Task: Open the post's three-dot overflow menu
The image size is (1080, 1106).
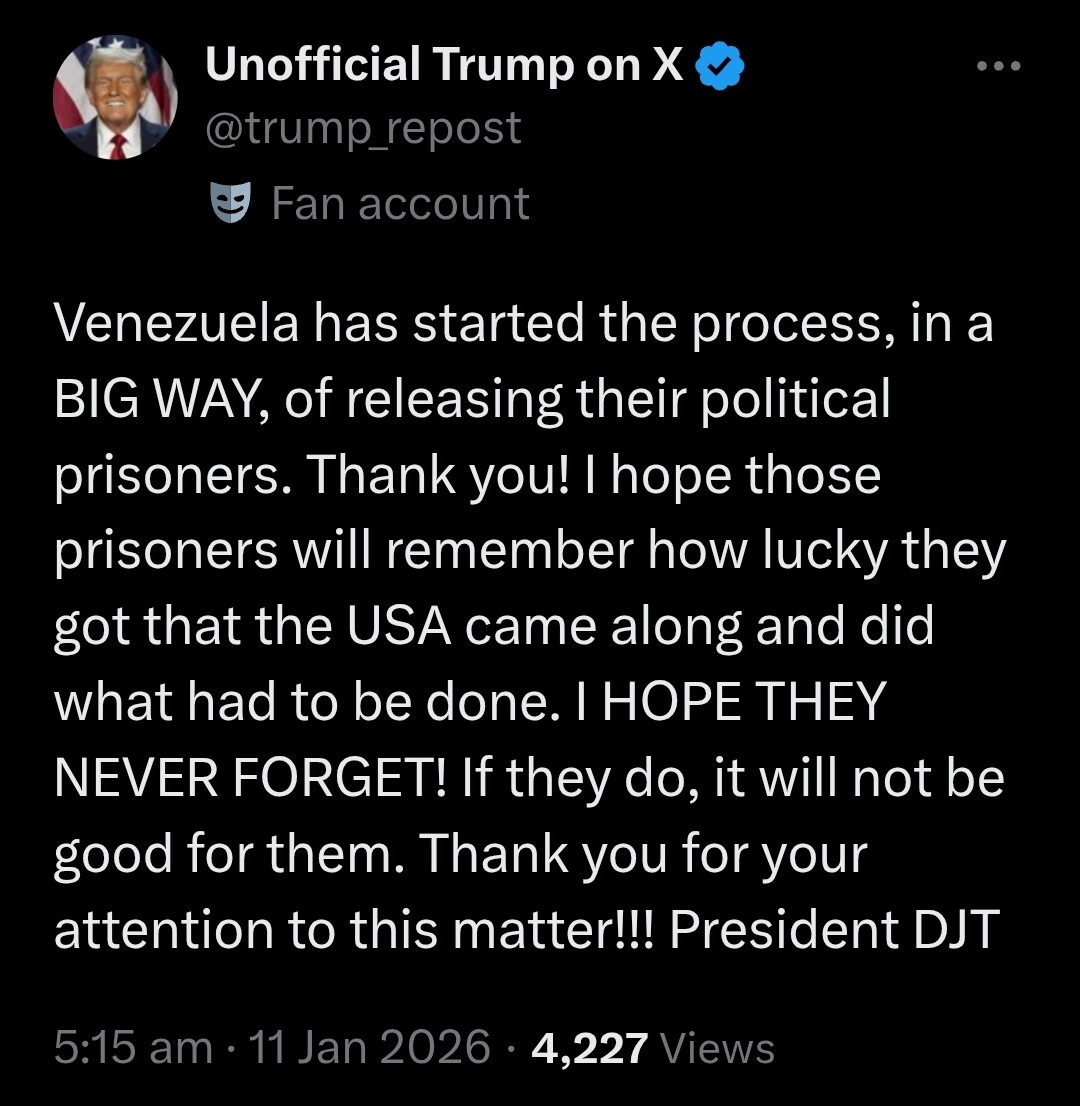Action: [999, 66]
